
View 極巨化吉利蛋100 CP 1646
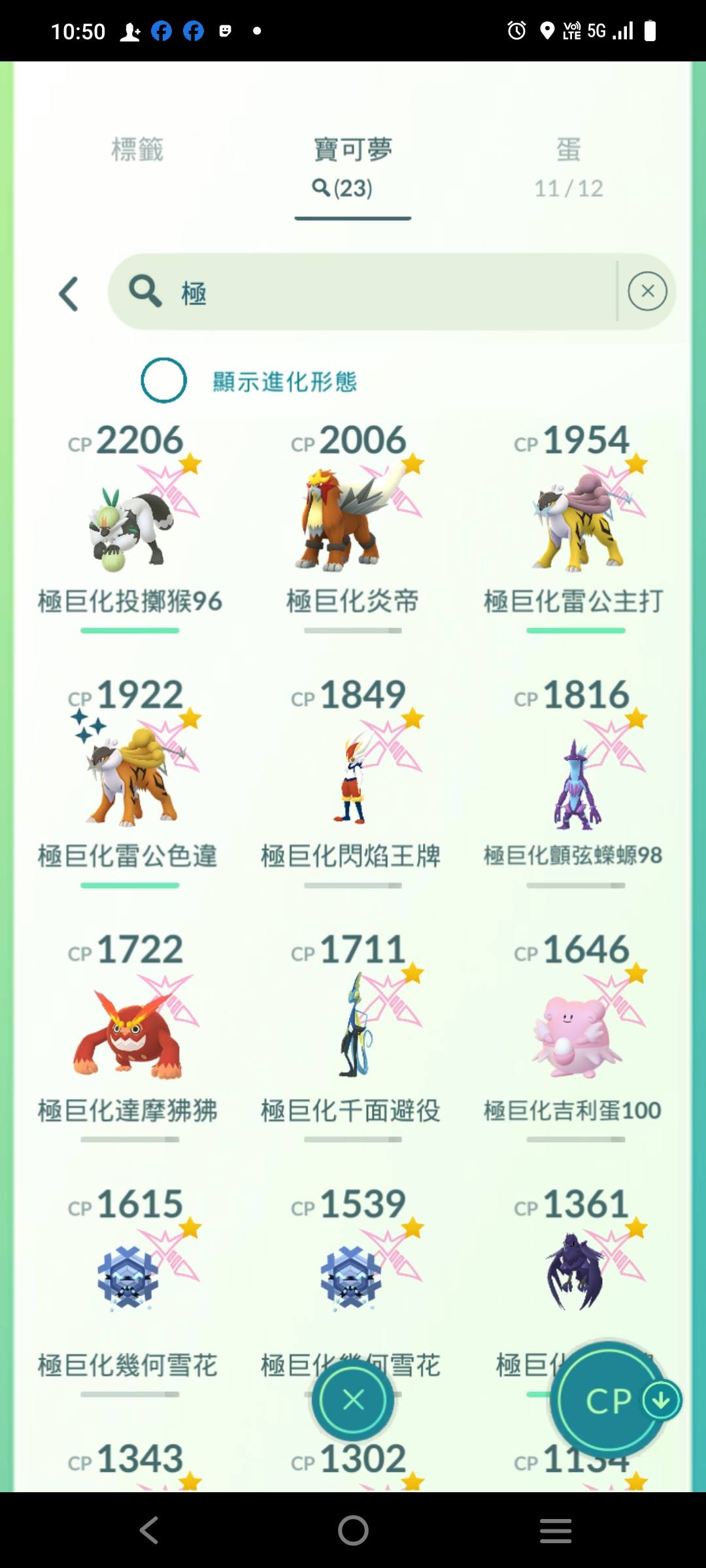(x=575, y=1032)
